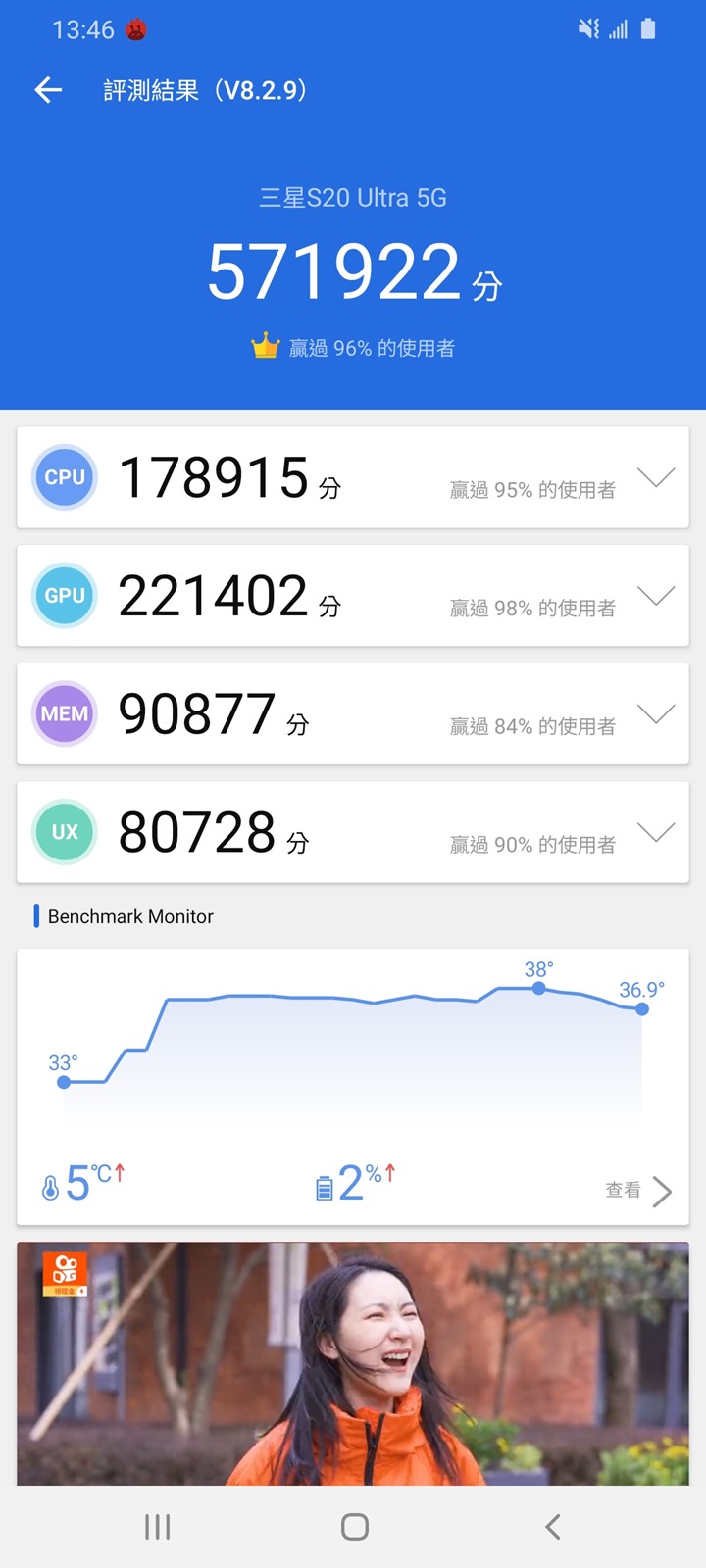
Task: Return to the home screen
Action: tap(354, 1526)
